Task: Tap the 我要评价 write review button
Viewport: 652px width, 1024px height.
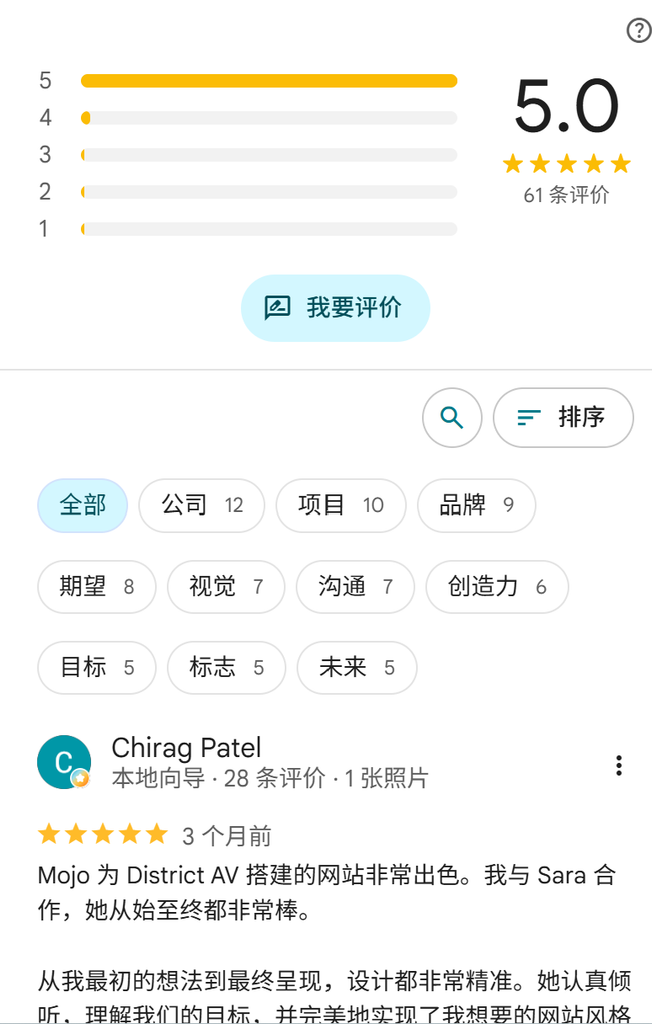Action: click(x=335, y=308)
